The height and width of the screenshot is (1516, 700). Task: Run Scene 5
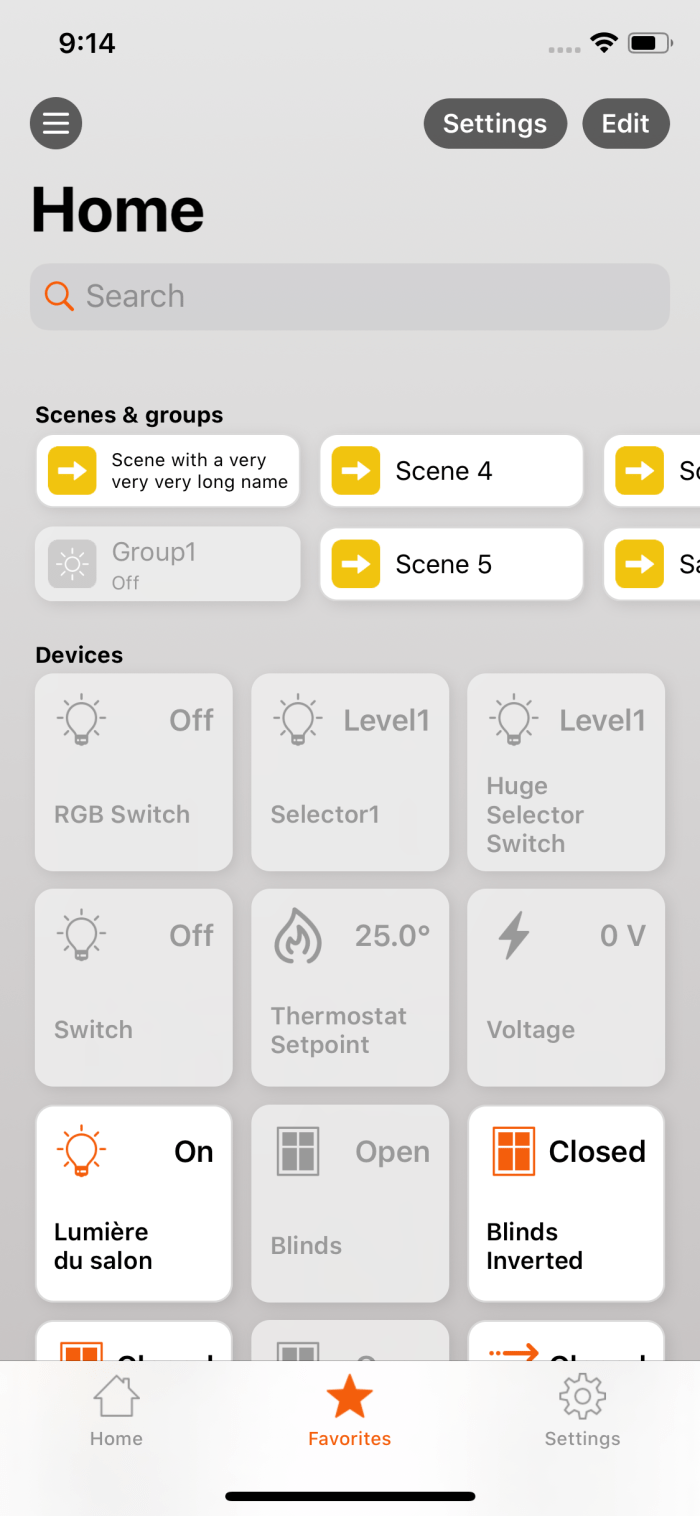(x=451, y=564)
